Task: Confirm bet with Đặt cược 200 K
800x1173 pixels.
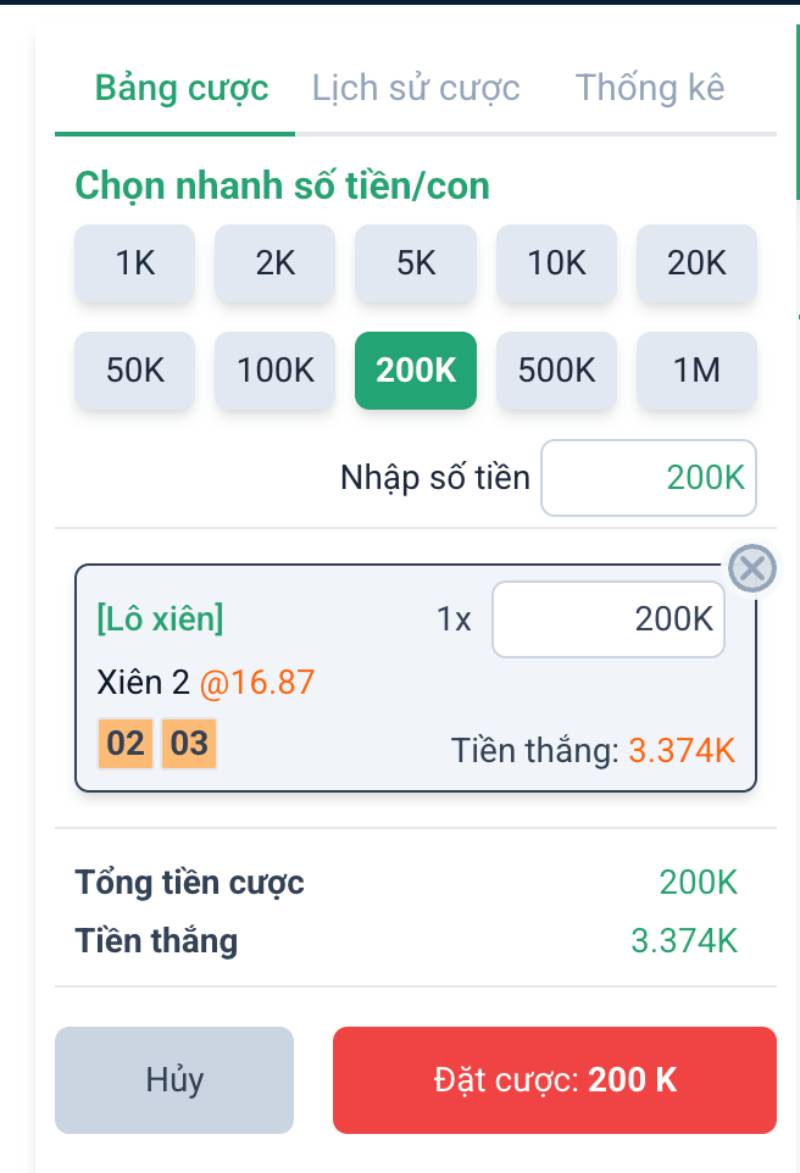Action: coord(556,1080)
